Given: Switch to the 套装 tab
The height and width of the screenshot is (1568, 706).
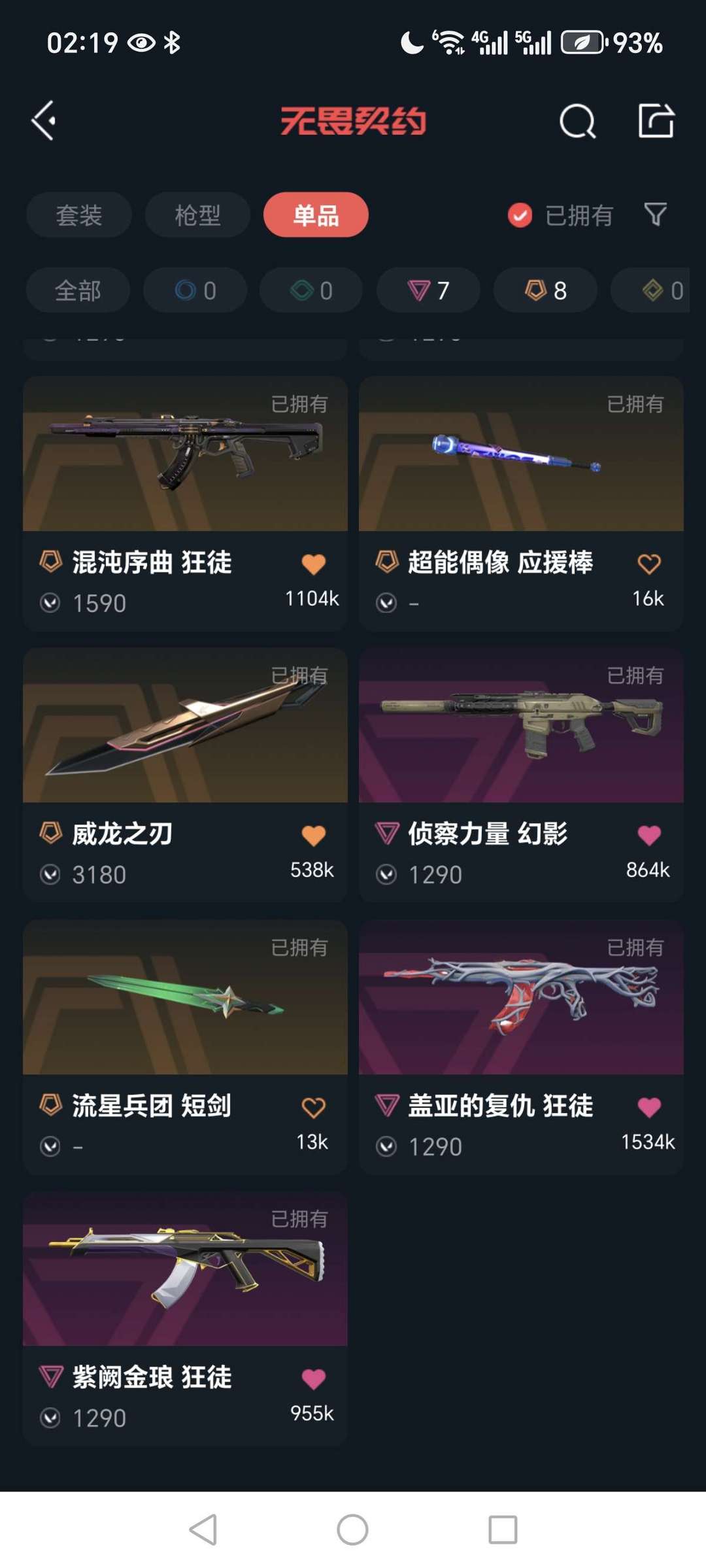Looking at the screenshot, I should pos(79,215).
